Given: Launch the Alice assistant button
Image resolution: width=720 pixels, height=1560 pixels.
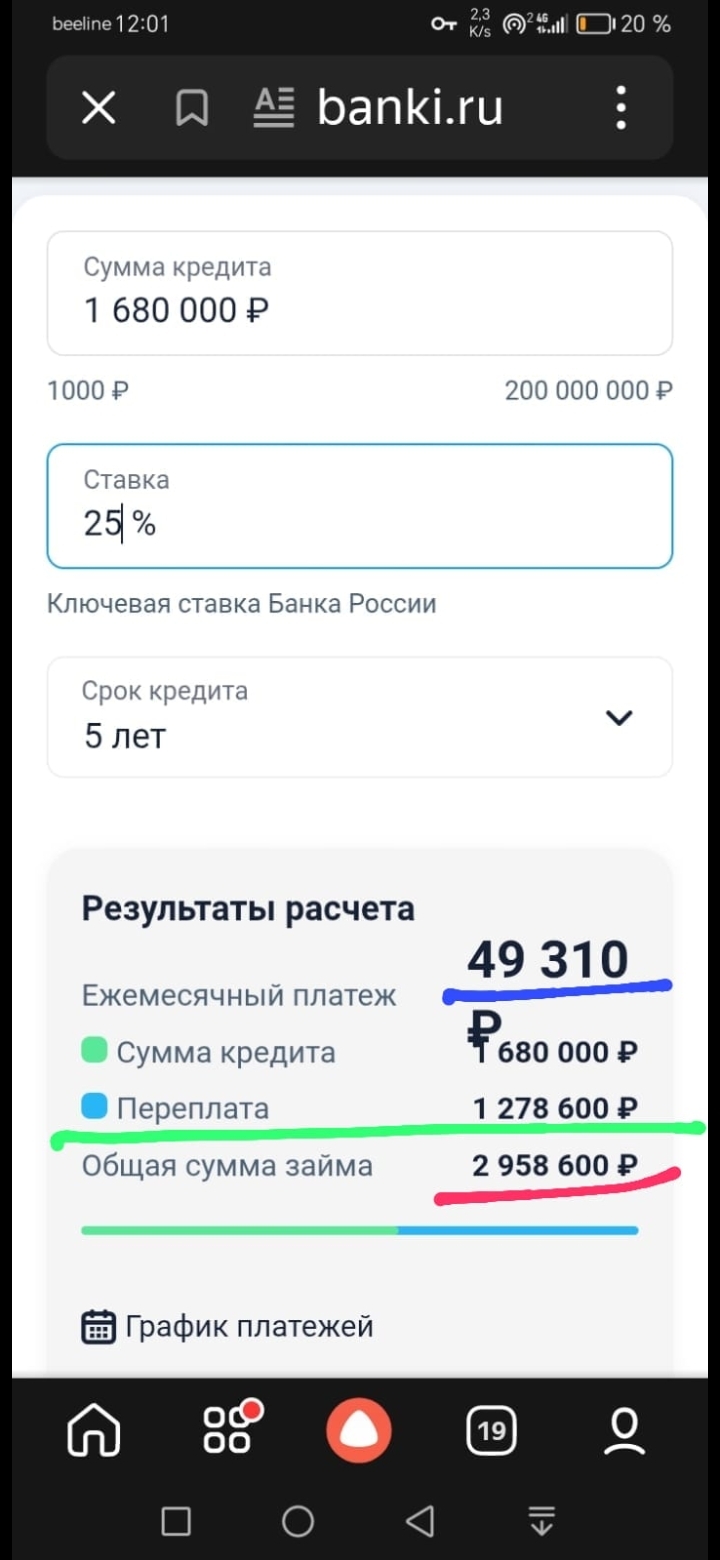Looking at the screenshot, I should click(x=359, y=1431).
